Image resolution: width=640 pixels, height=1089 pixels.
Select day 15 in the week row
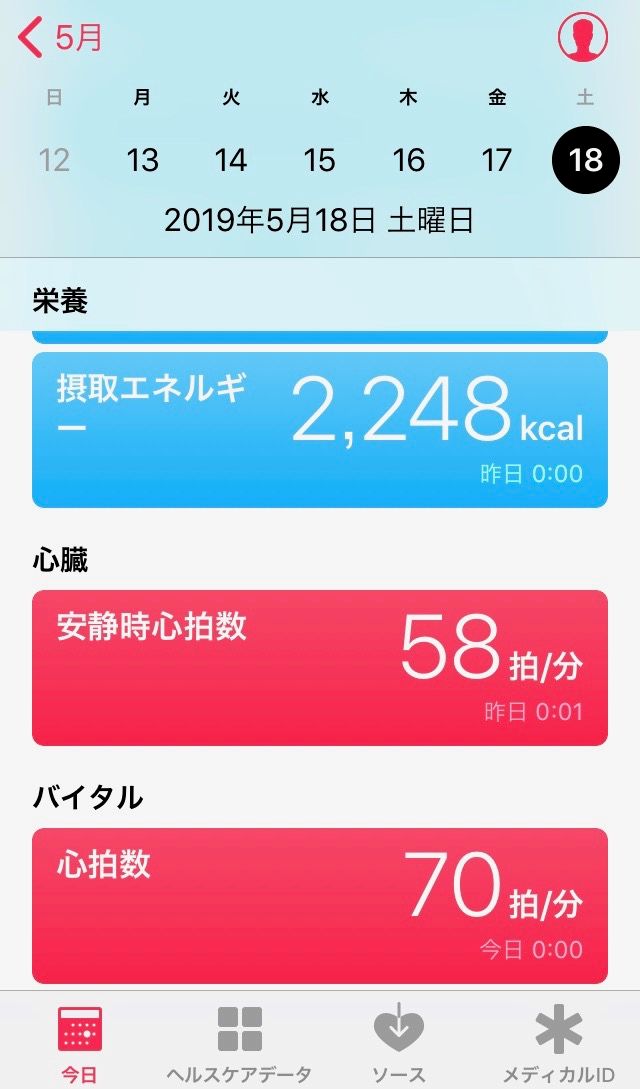click(x=320, y=160)
